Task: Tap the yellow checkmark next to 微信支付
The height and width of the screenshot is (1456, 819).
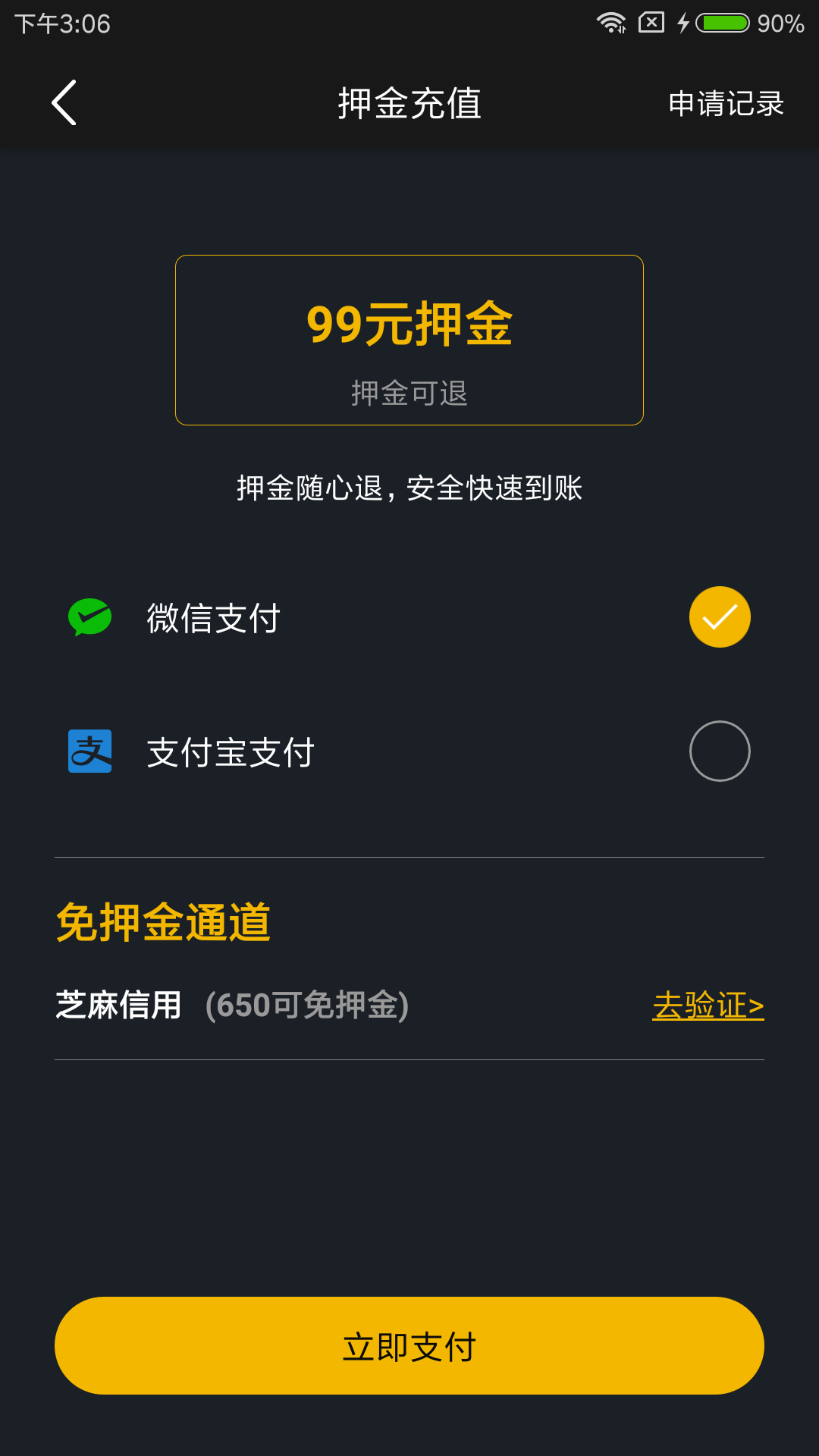Action: 720,617
